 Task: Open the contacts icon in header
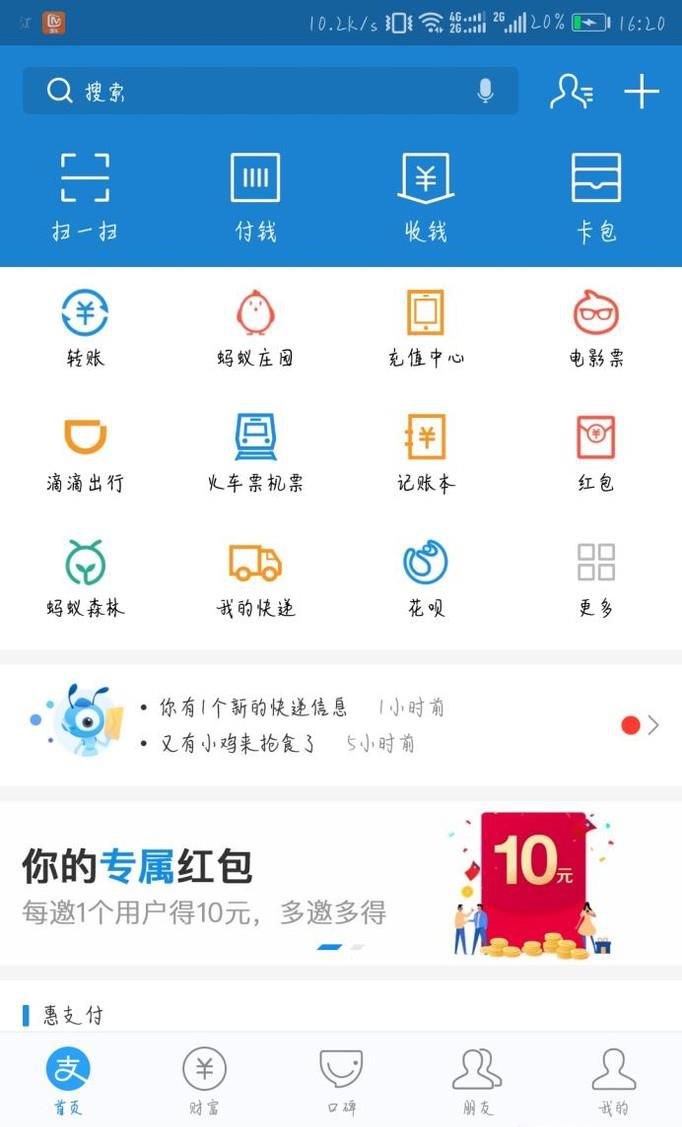point(571,92)
